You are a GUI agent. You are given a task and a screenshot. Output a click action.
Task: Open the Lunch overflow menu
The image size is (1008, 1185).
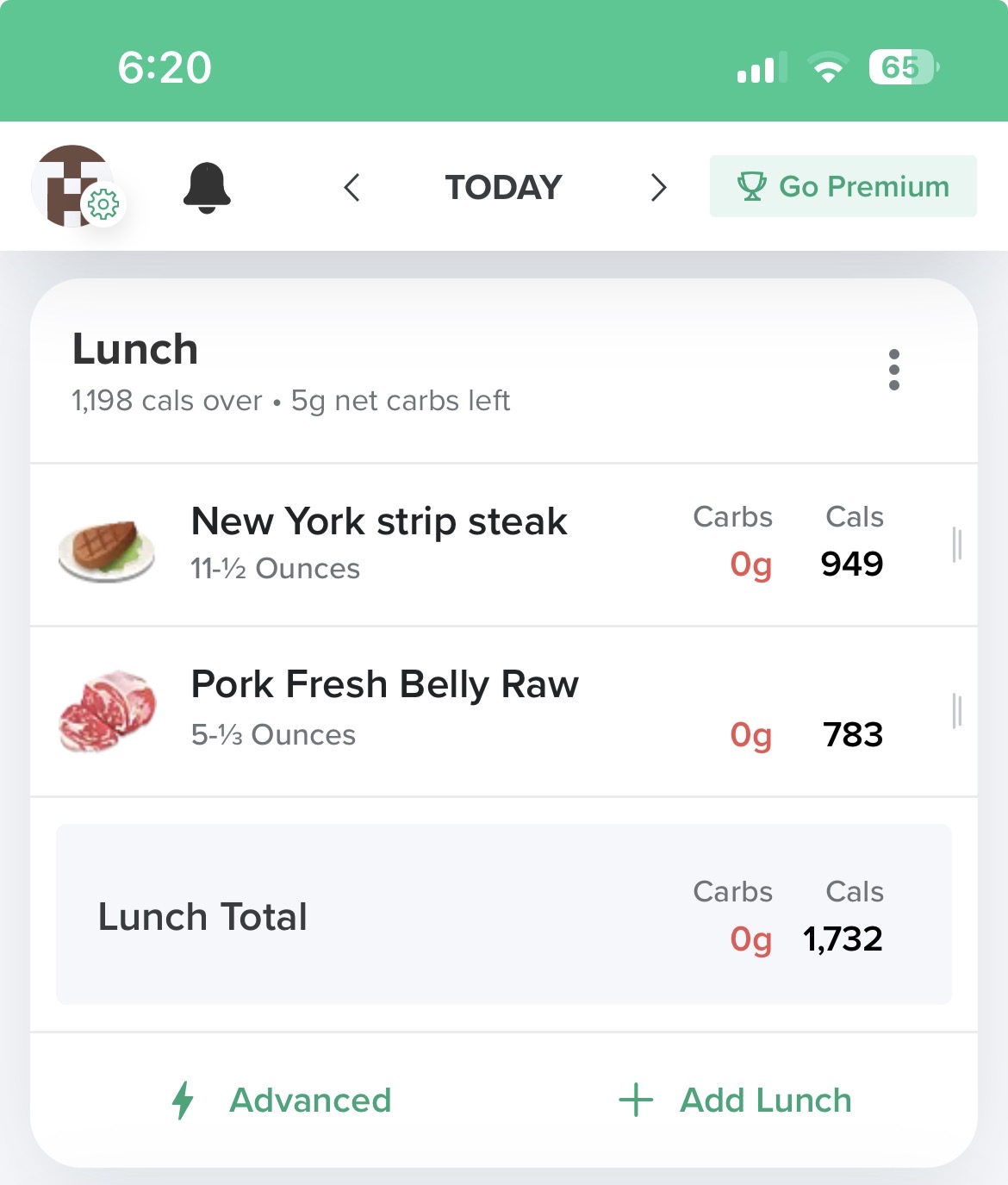pyautogui.click(x=893, y=370)
